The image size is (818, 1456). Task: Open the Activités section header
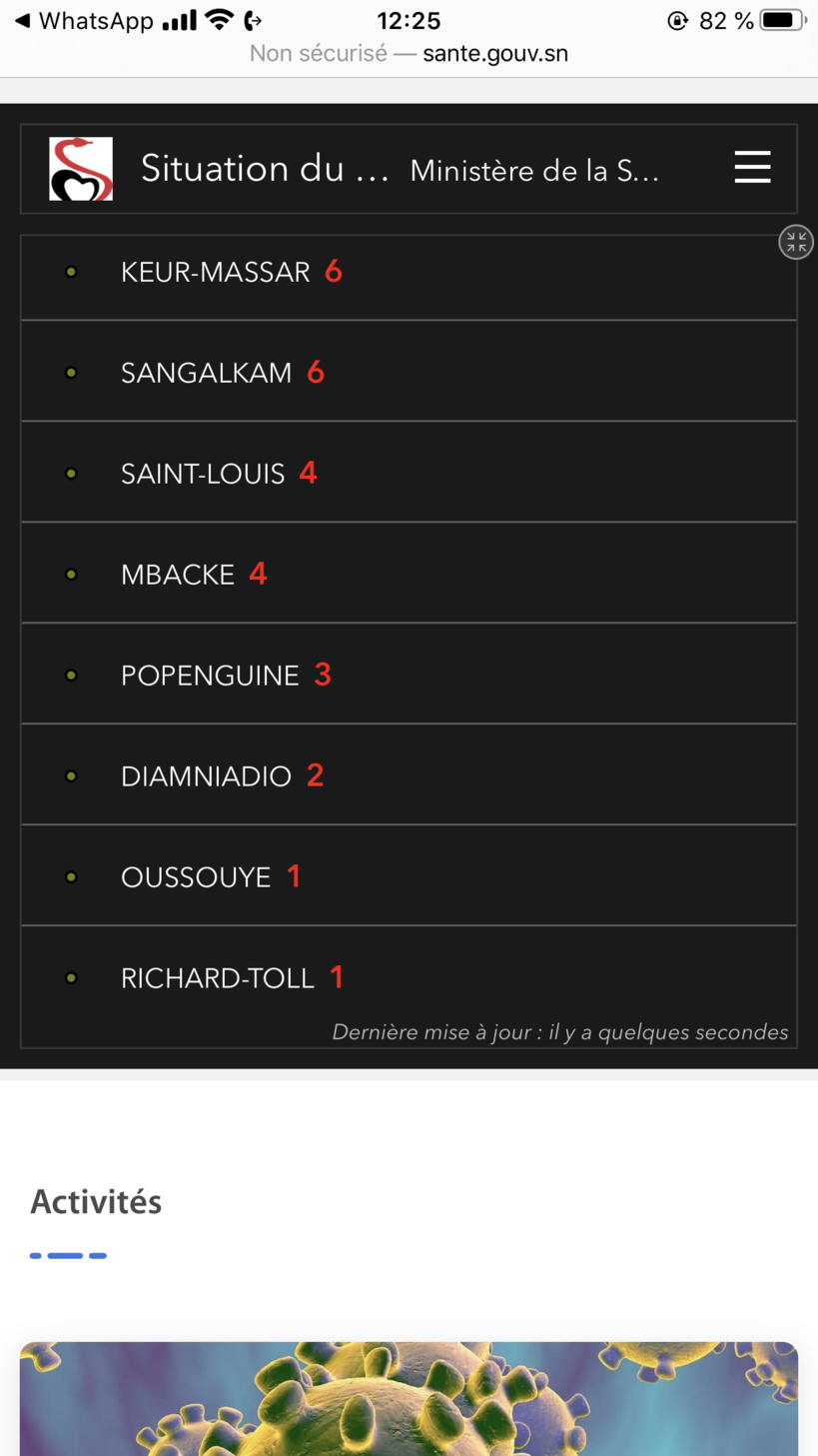pyautogui.click(x=96, y=1201)
